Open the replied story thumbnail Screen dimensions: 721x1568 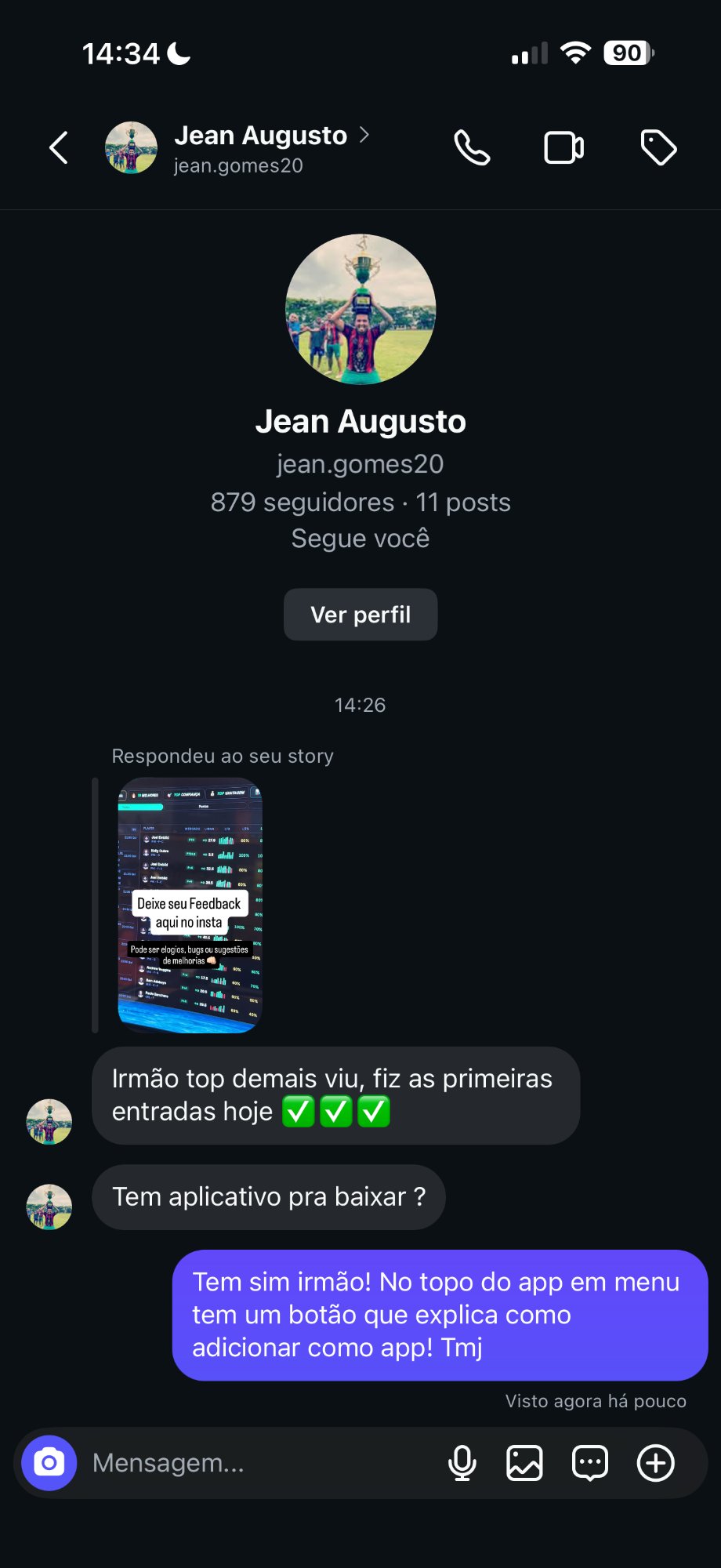pos(190,906)
